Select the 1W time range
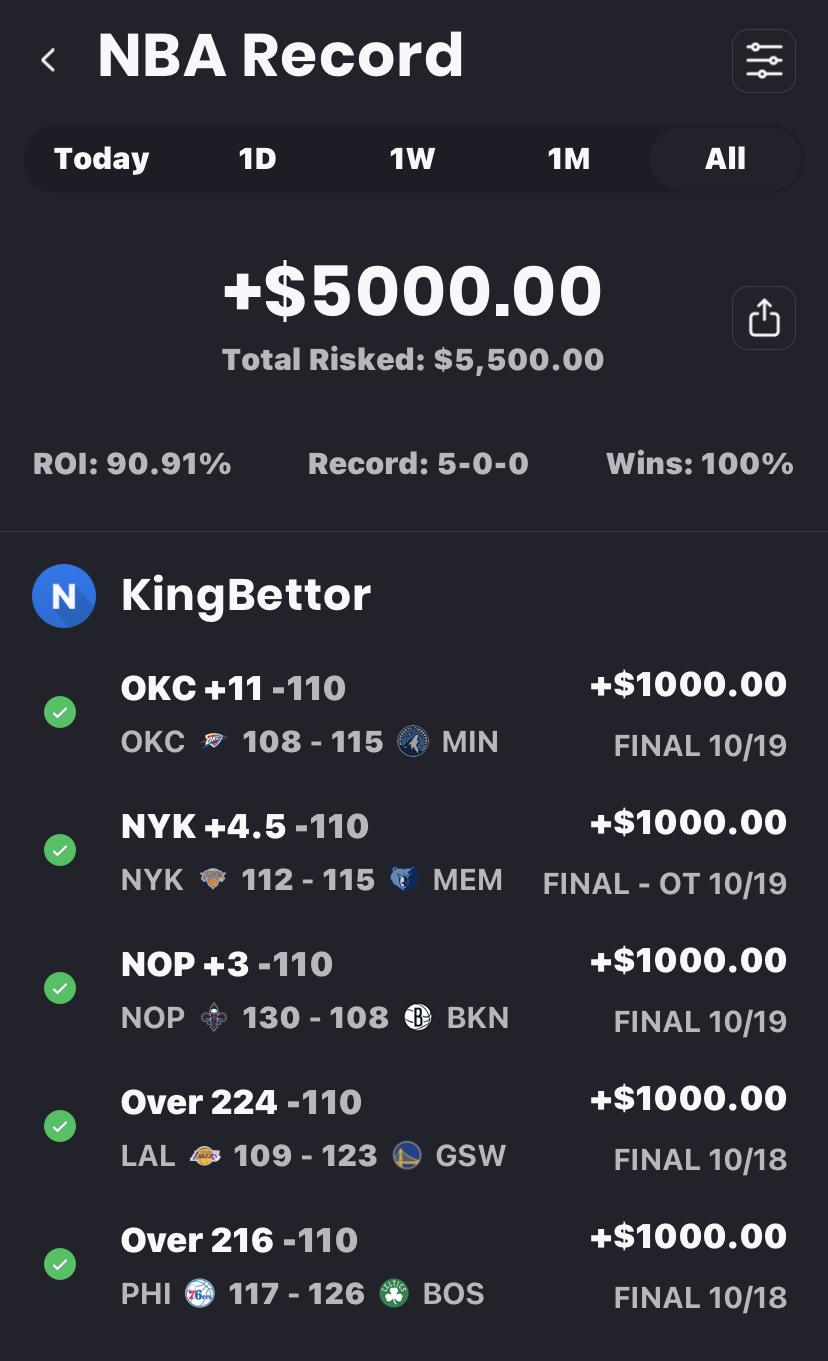This screenshot has height=1361, width=828. point(412,159)
